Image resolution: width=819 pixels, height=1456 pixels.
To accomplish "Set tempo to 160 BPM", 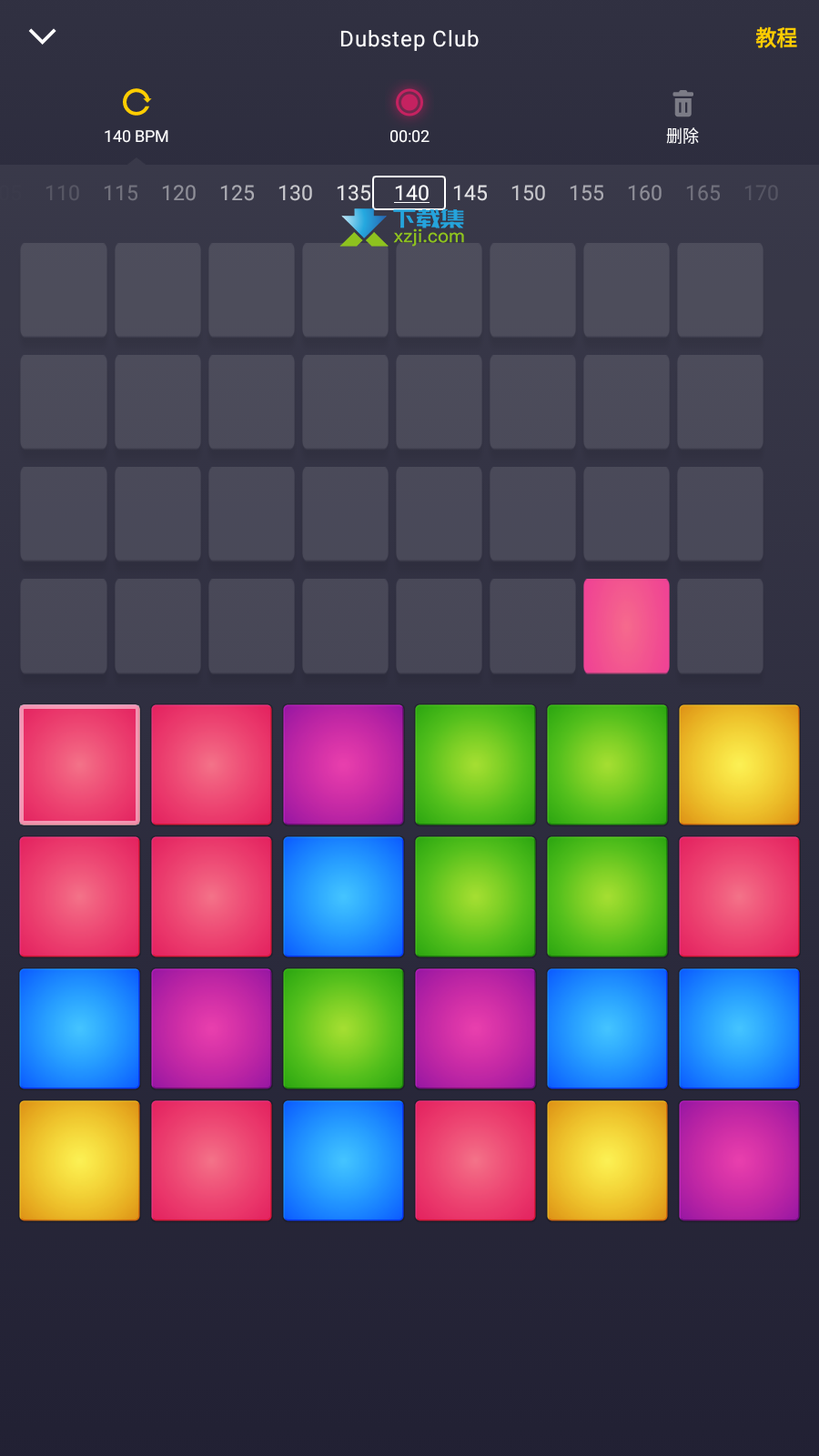I will (x=645, y=193).
